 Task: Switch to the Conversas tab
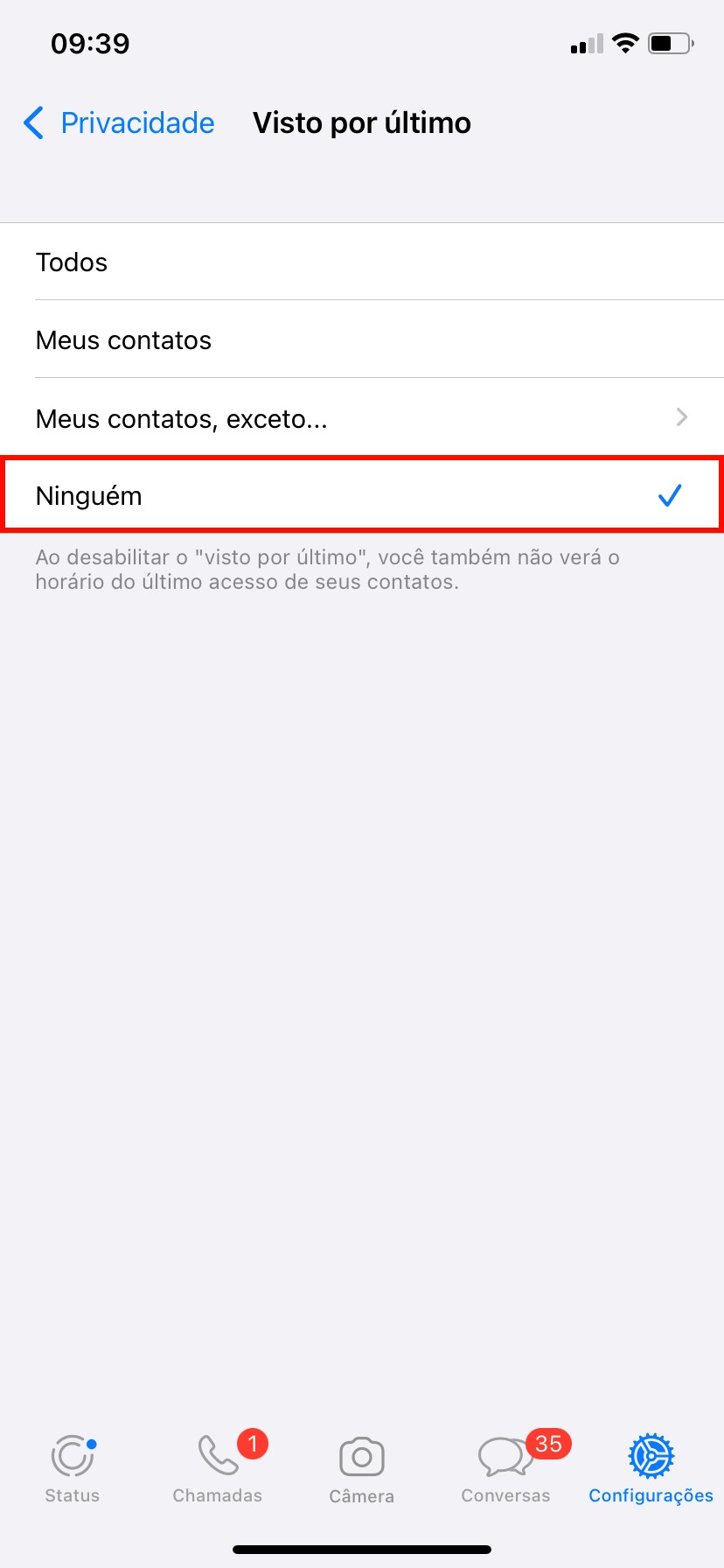pyautogui.click(x=506, y=1470)
